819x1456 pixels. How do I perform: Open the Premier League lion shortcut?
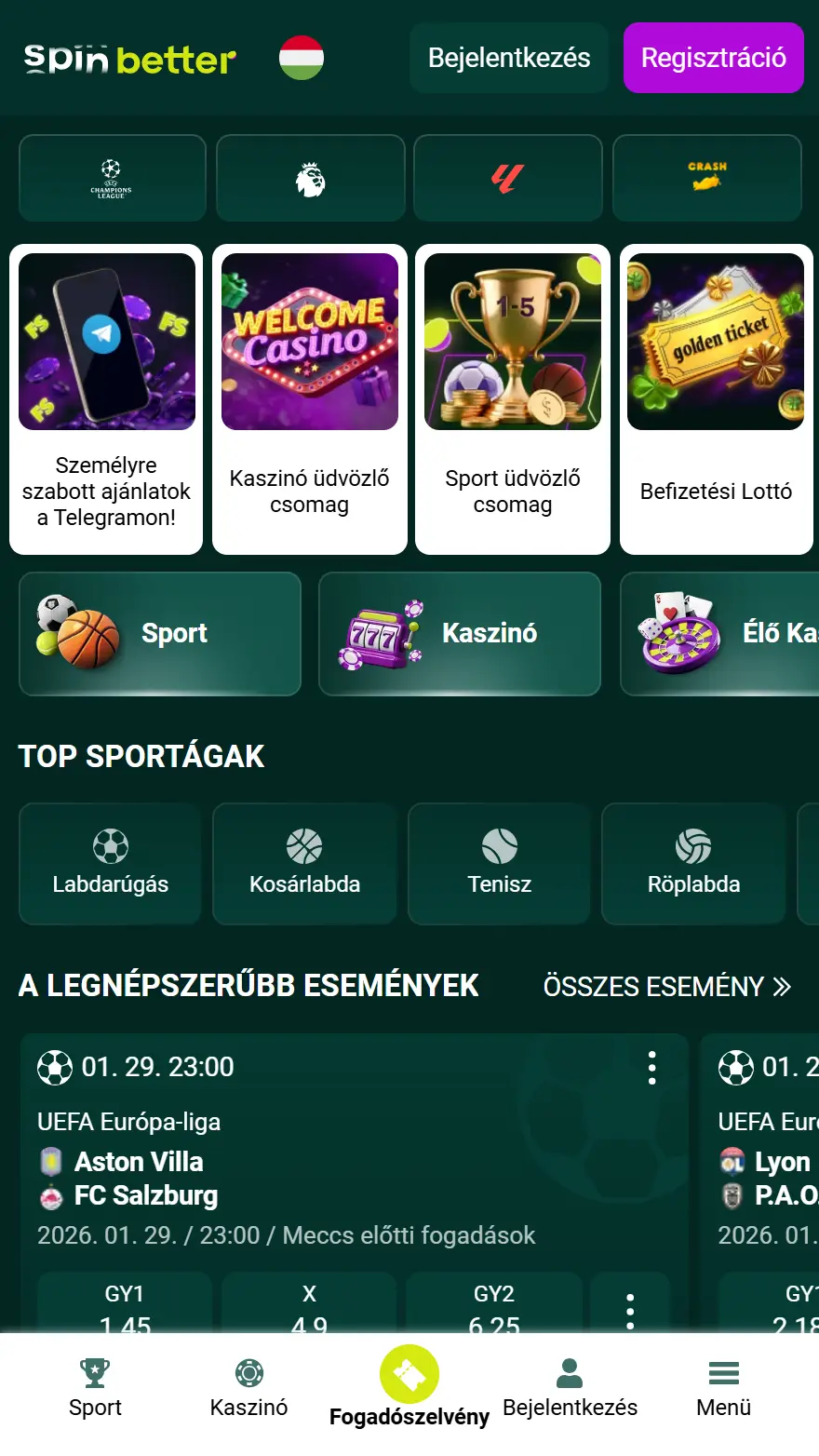pos(310,178)
